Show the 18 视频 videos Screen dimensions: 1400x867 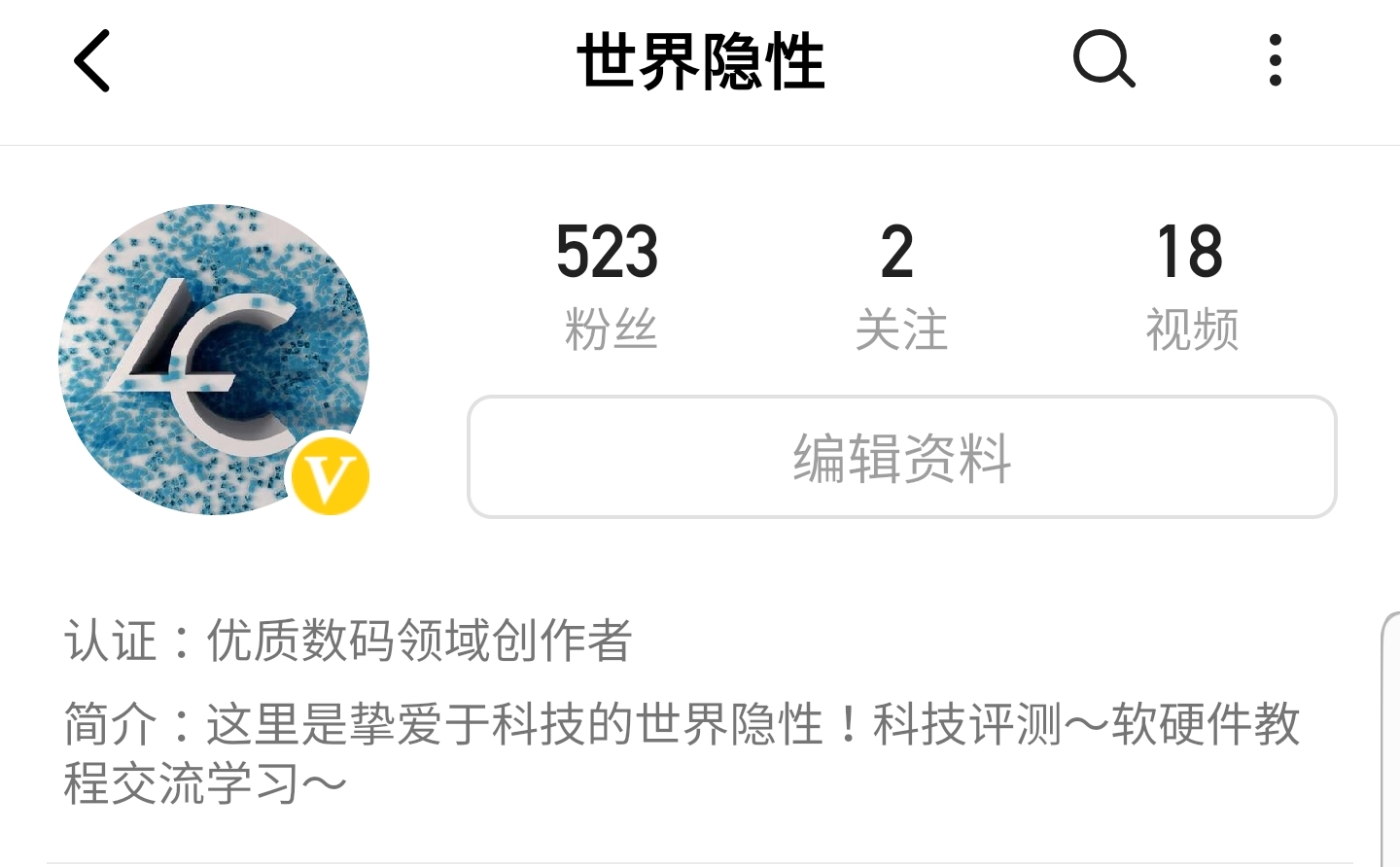[x=1191, y=285]
